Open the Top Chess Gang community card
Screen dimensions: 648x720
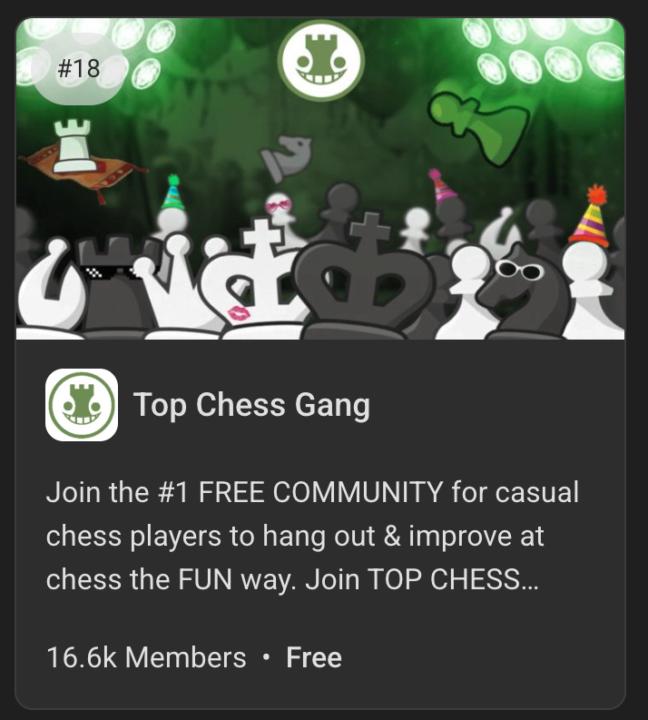pos(252,406)
